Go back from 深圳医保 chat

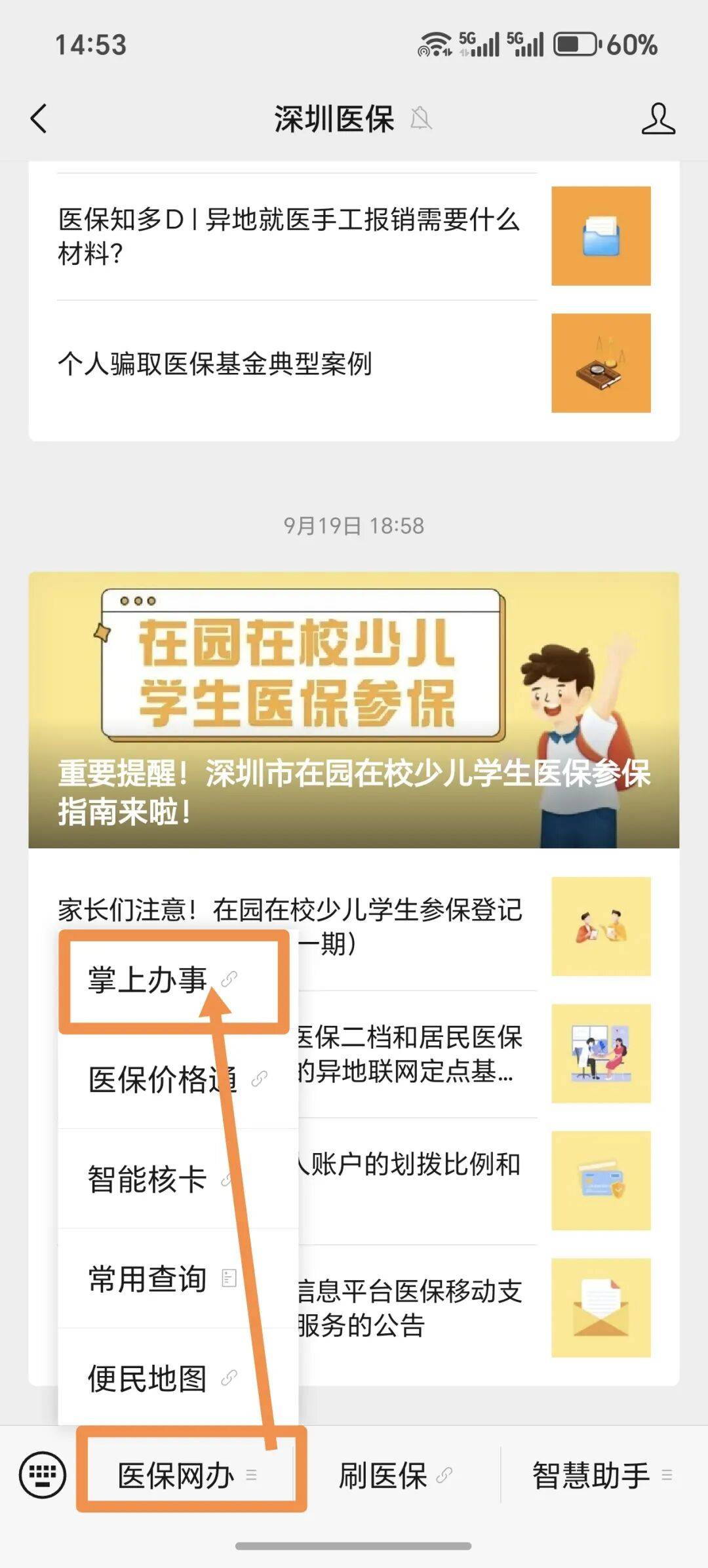point(39,119)
